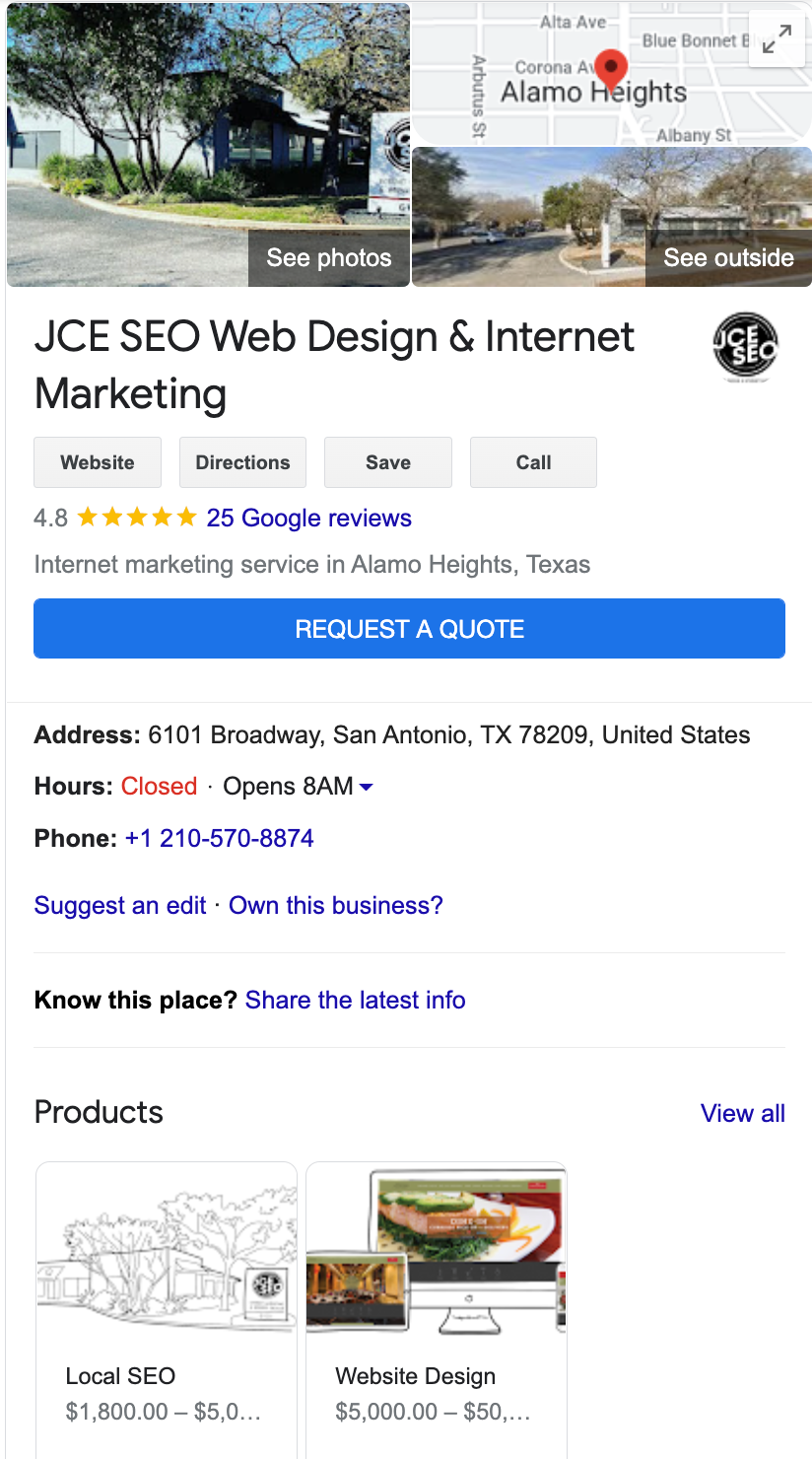Open Own this business link
The width and height of the screenshot is (812, 1459).
336,906
